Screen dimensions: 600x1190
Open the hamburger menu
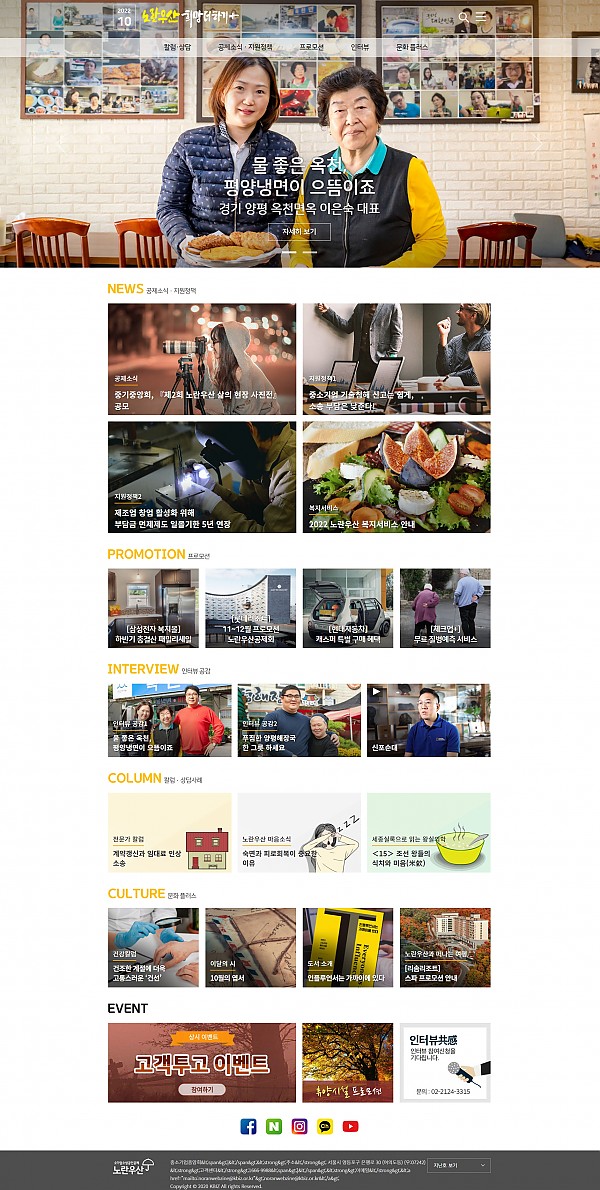[x=481, y=17]
